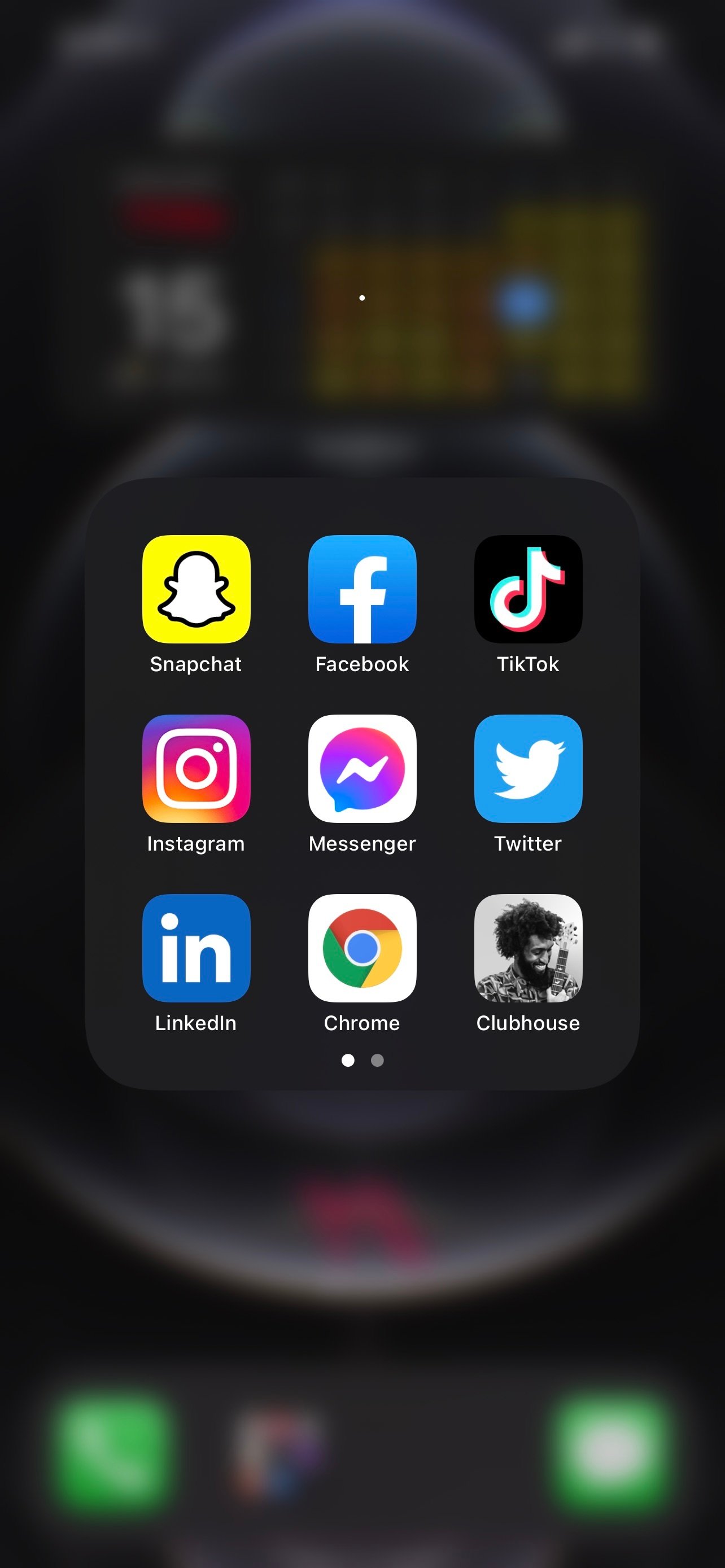Open the Clubhouse app

[x=528, y=948]
